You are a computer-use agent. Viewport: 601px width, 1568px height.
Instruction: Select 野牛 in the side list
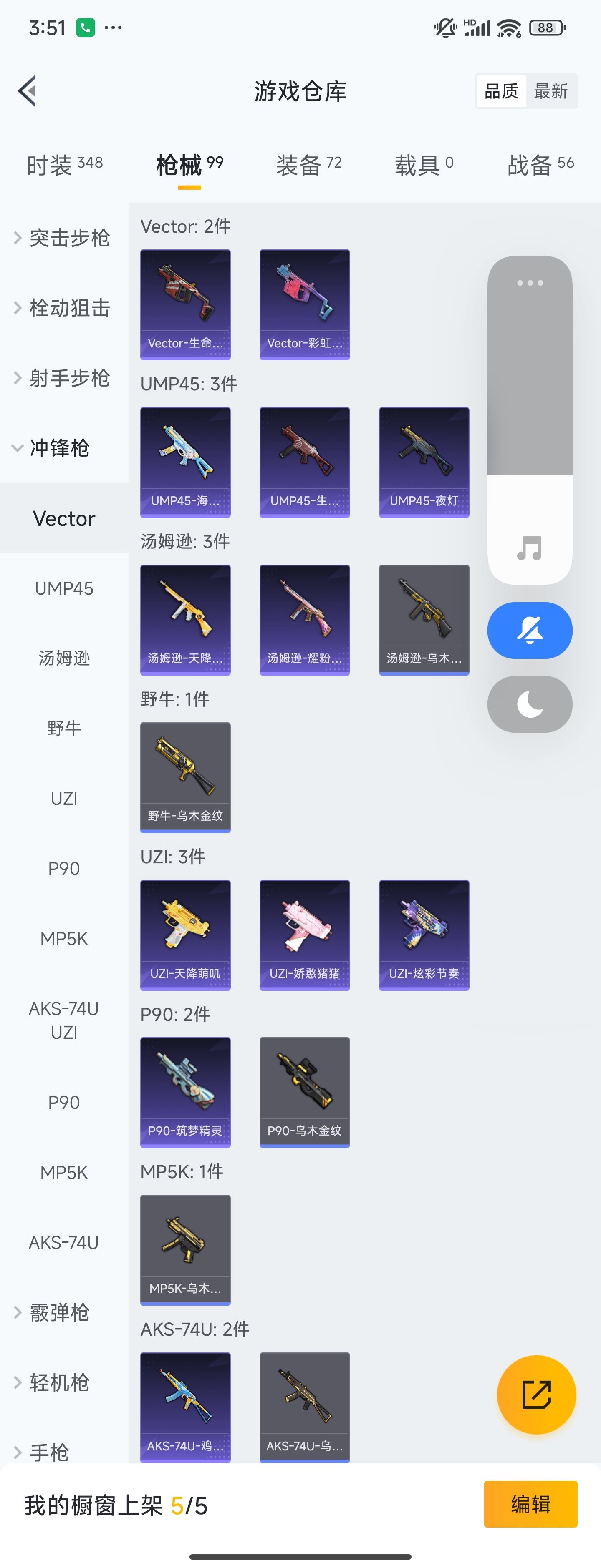[x=64, y=728]
